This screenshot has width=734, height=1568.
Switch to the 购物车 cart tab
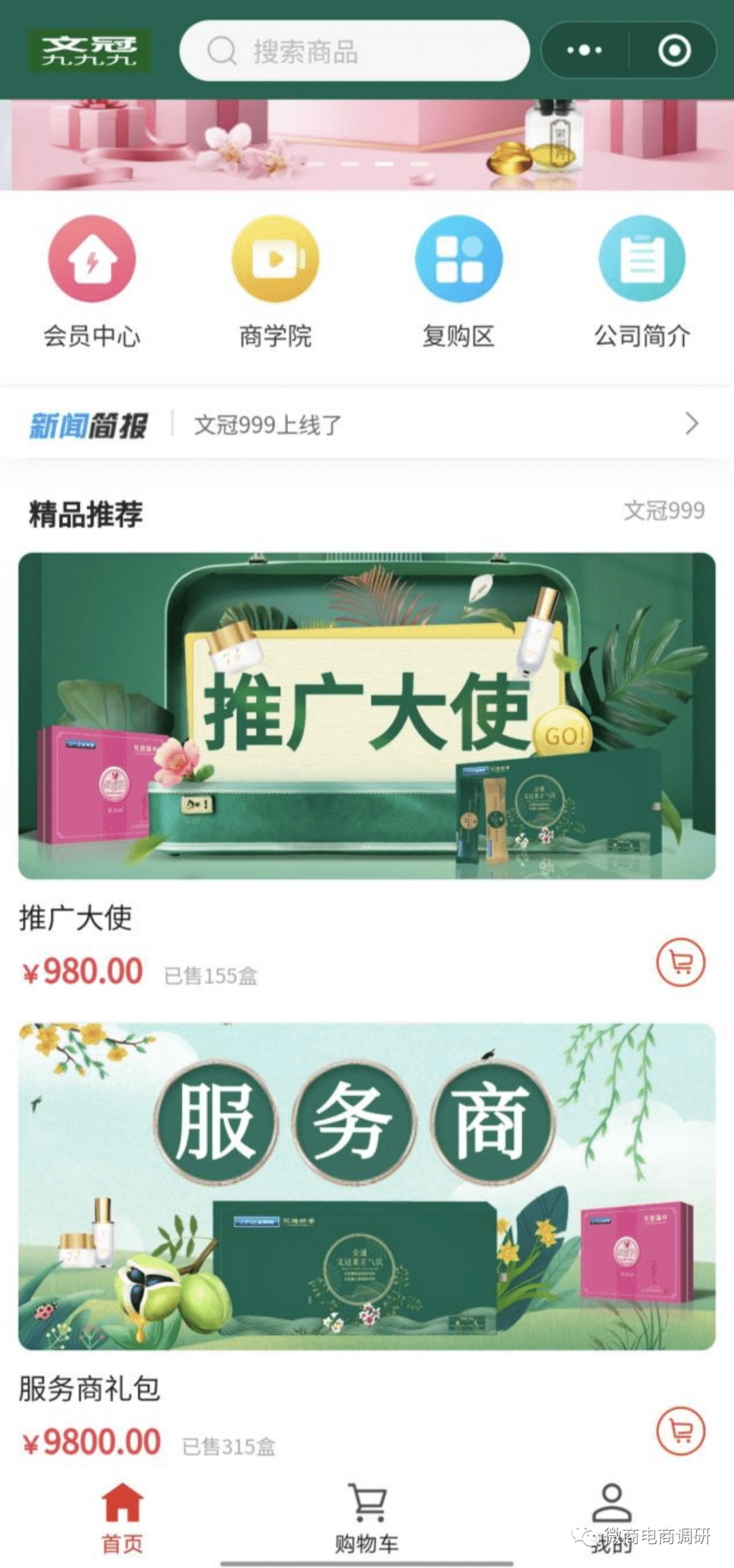coord(367,1516)
